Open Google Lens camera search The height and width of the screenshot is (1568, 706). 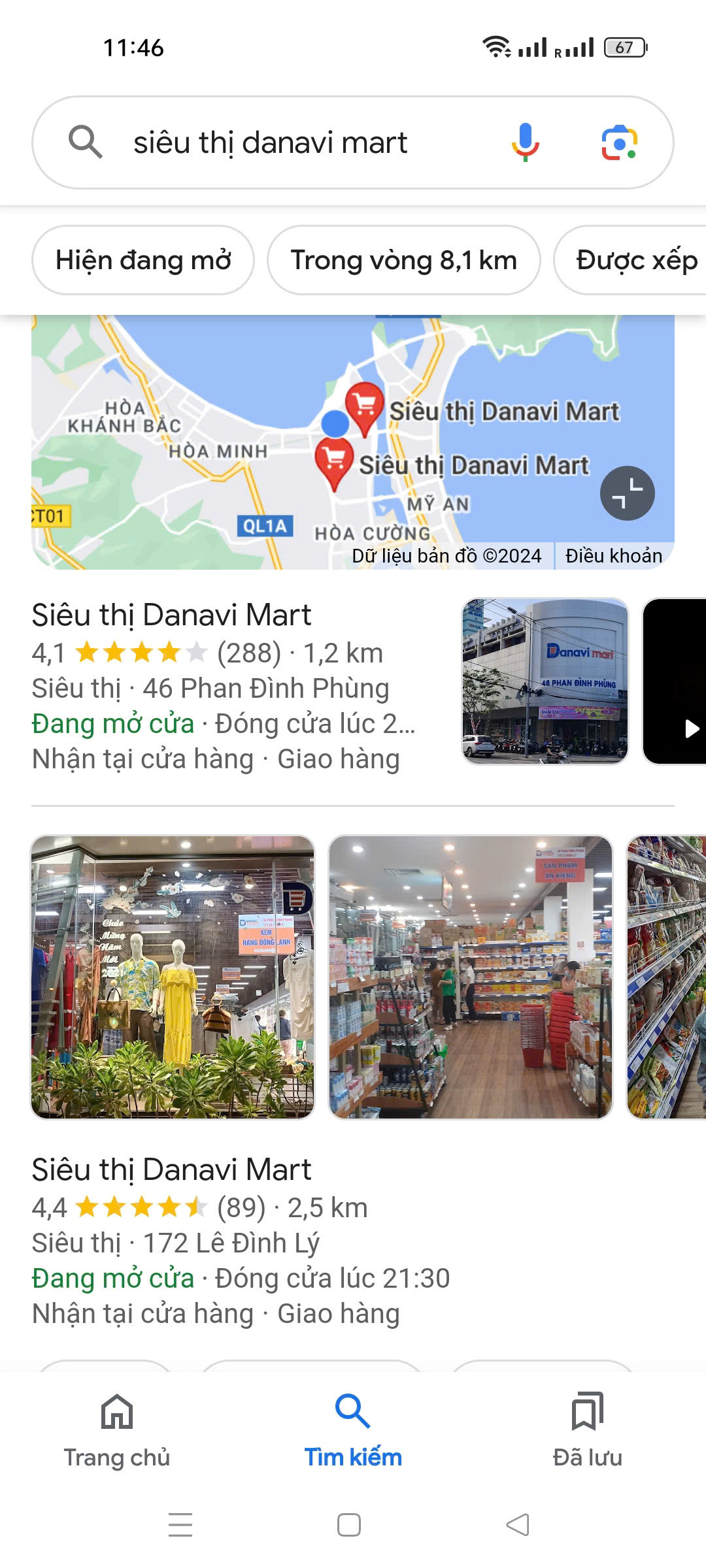(x=619, y=142)
